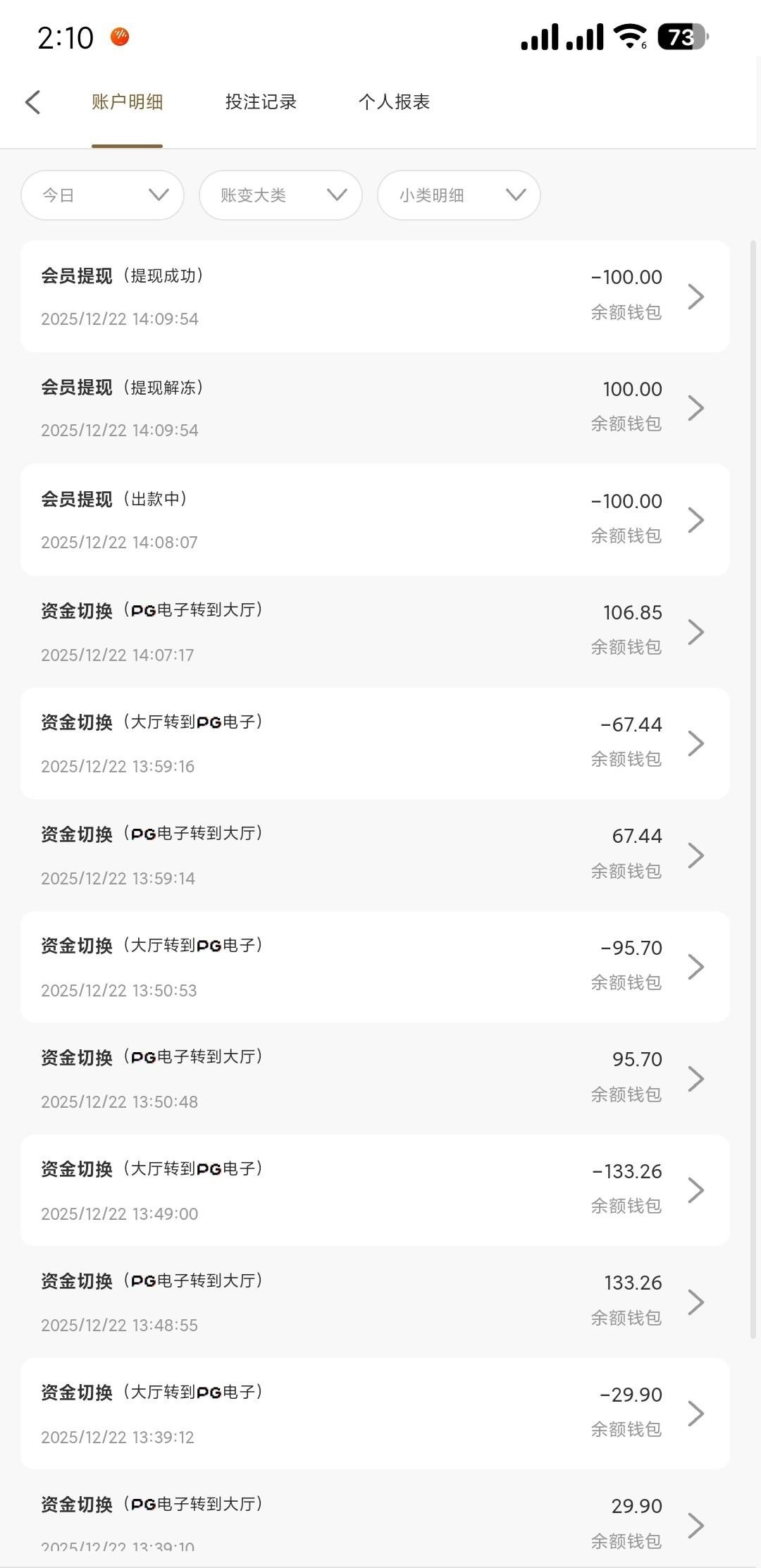Open the 出款中 withdrawal entry

click(x=375, y=520)
